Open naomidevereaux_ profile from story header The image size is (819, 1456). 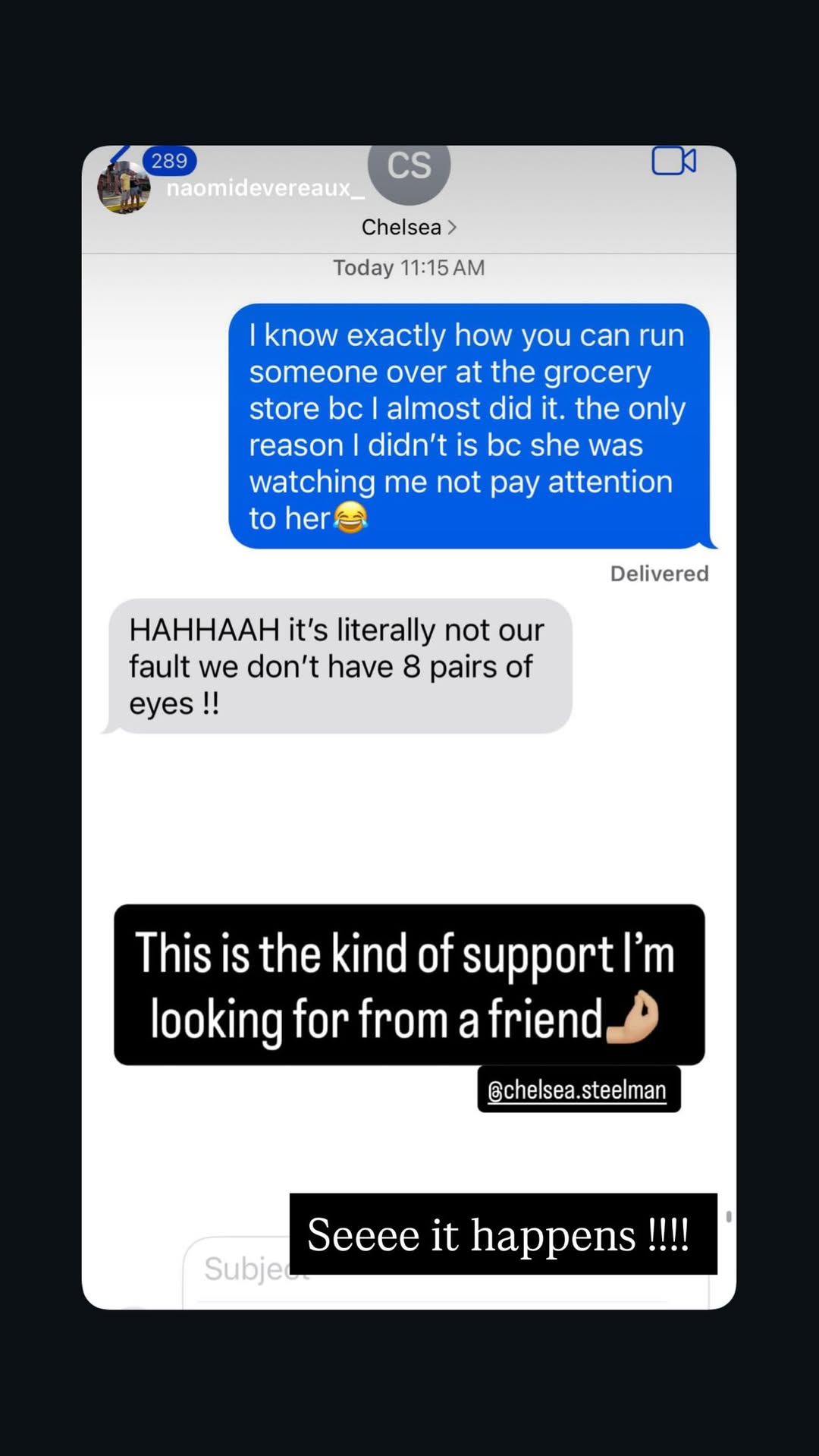(265, 187)
